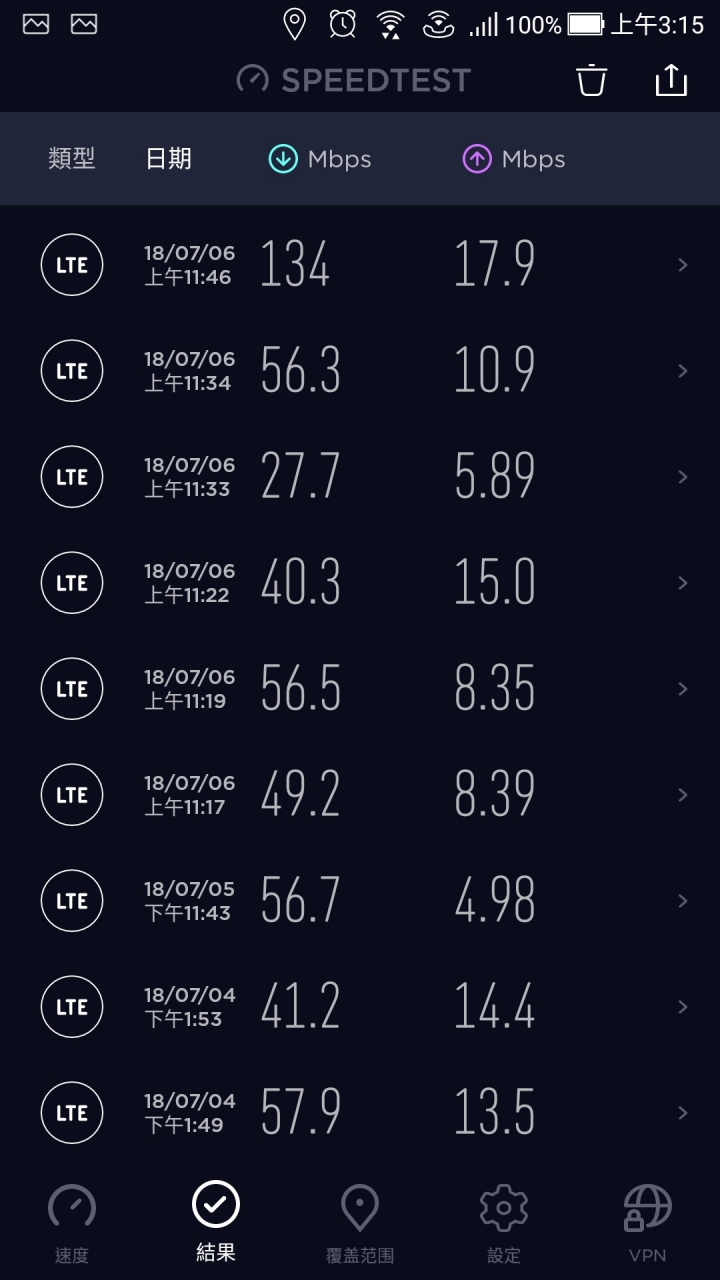The height and width of the screenshot is (1280, 720).
Task: View the 27.7 Mbps test from 上午11:33
Action: click(360, 477)
